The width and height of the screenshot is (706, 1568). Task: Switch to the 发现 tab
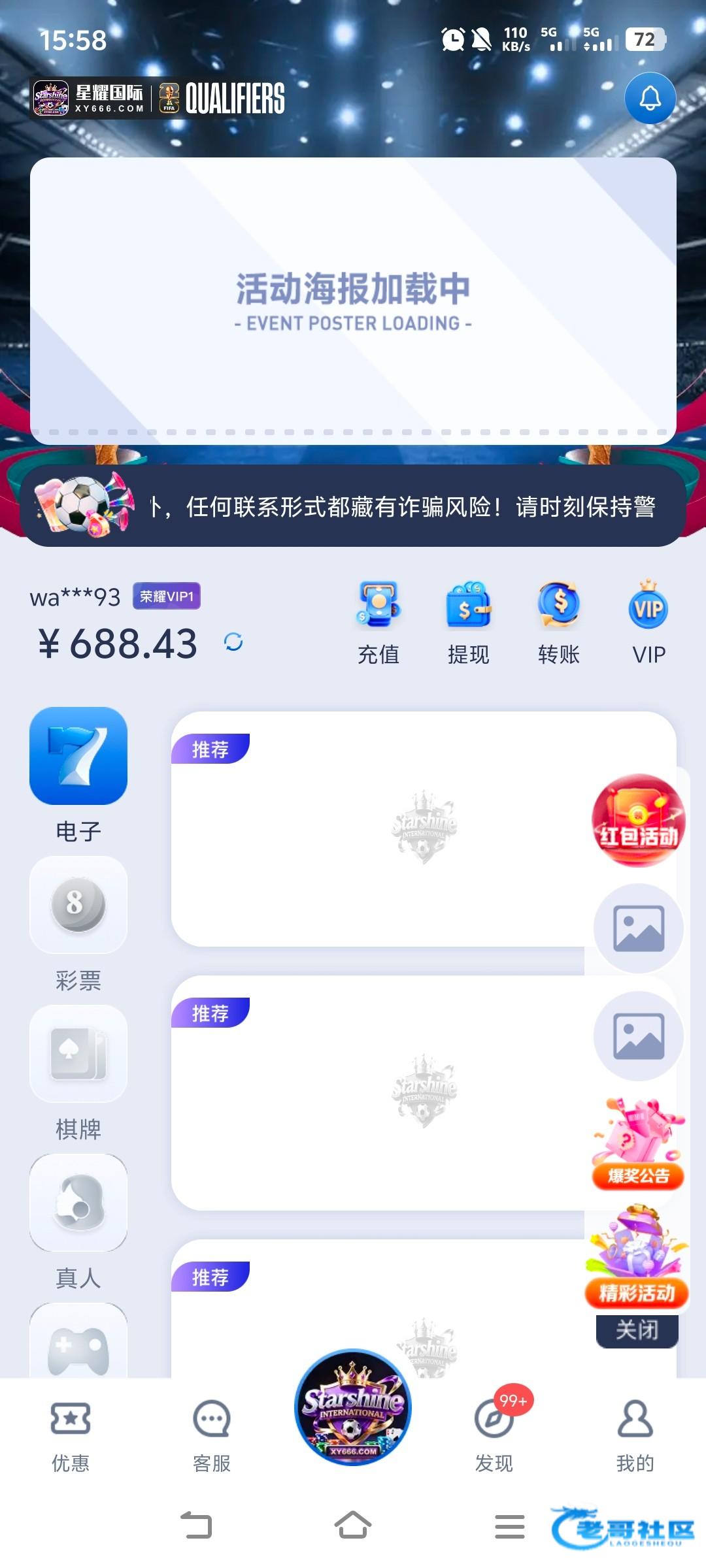coord(494,1434)
